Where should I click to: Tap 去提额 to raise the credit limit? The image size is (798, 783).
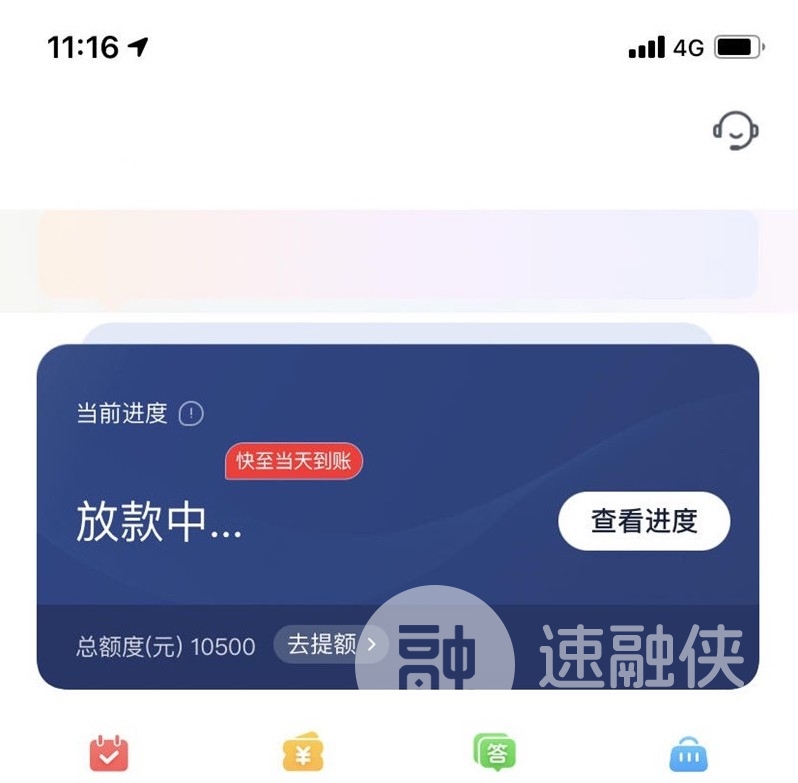330,645
